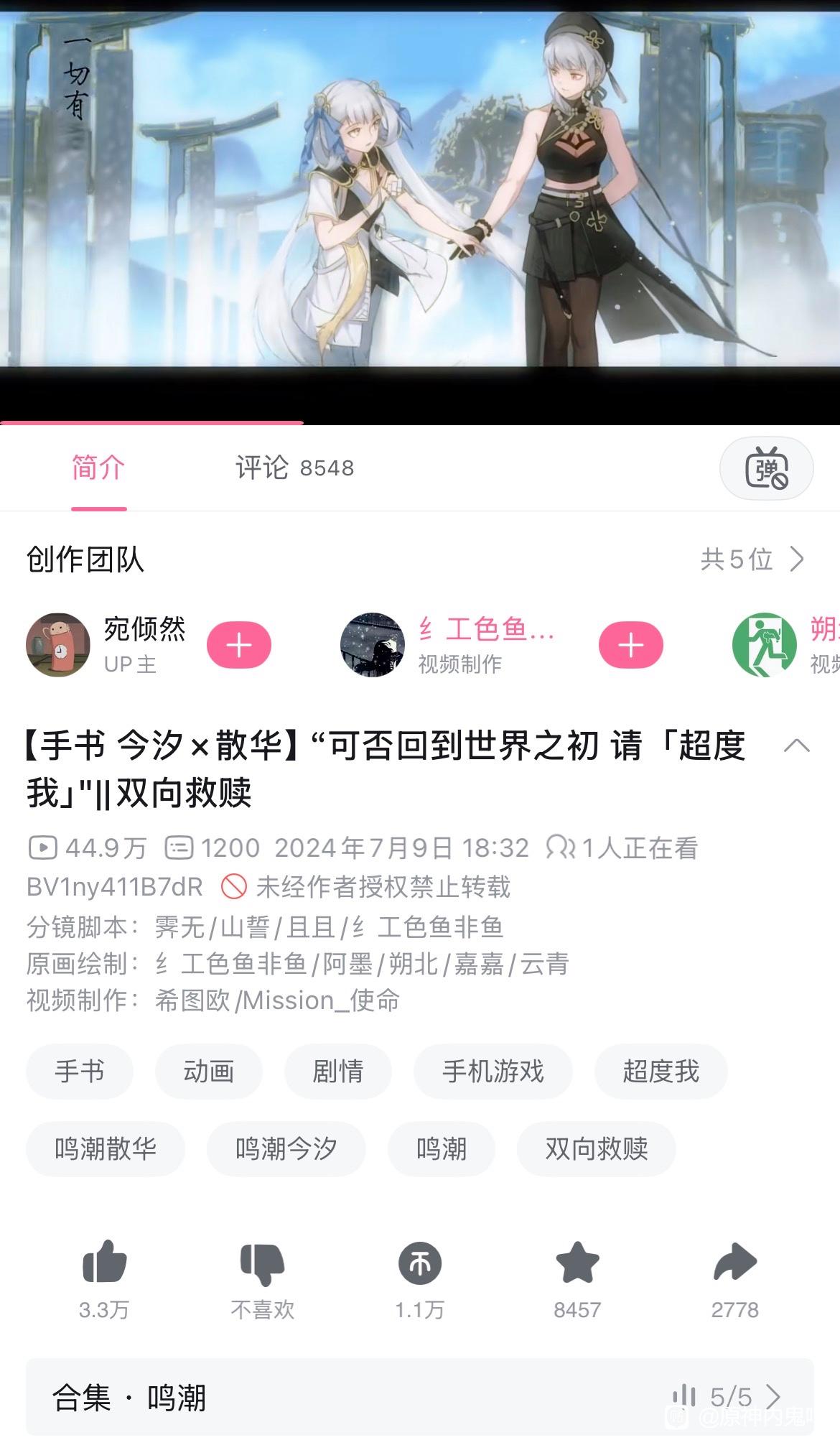The height and width of the screenshot is (1440, 840).
Task: Open the 合集 · 鸣潮 collection row
Action: [x=420, y=1396]
